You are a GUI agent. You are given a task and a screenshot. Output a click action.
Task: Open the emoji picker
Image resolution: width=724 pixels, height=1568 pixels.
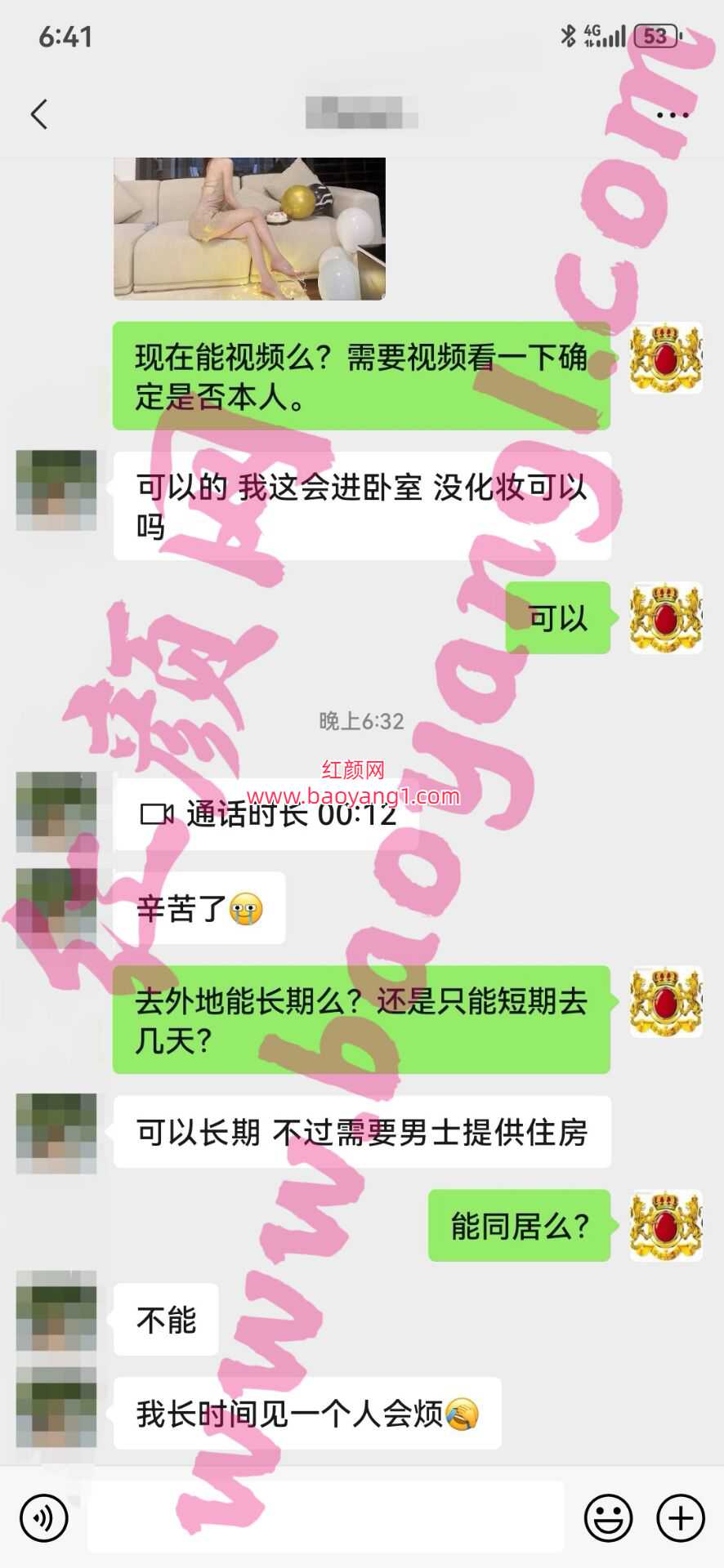[608, 1518]
